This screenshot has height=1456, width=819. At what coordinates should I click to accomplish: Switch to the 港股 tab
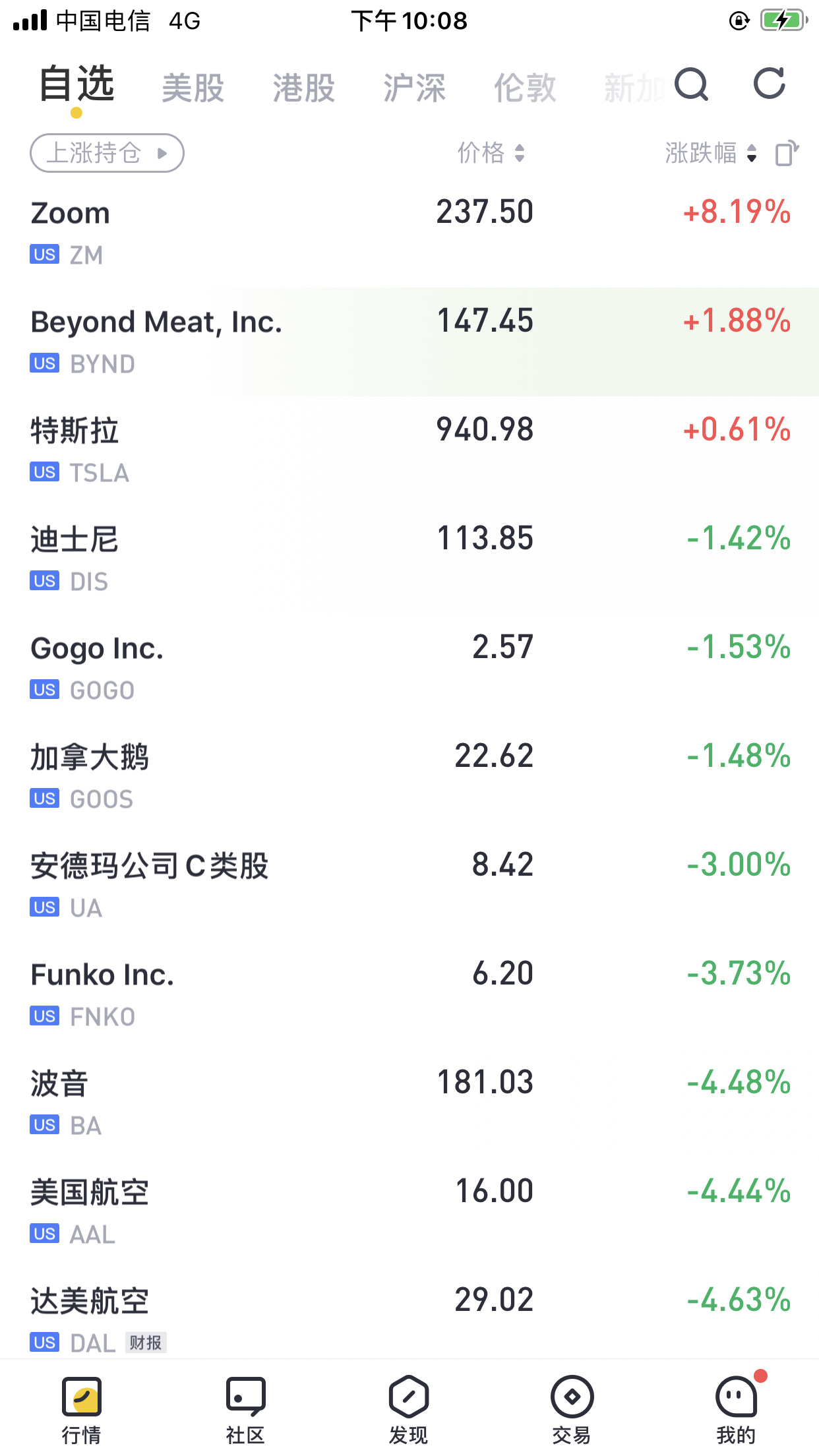[304, 88]
